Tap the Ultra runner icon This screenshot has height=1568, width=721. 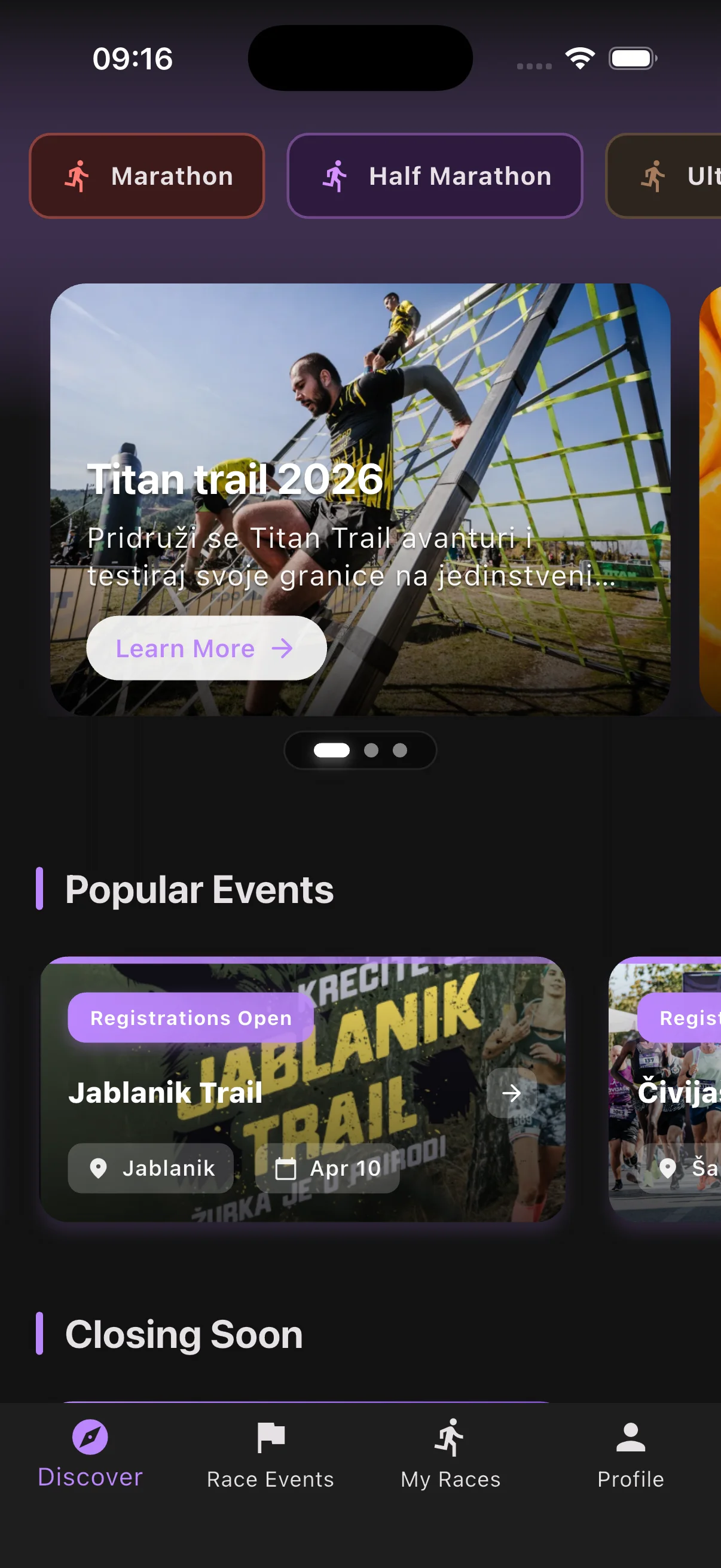[654, 176]
